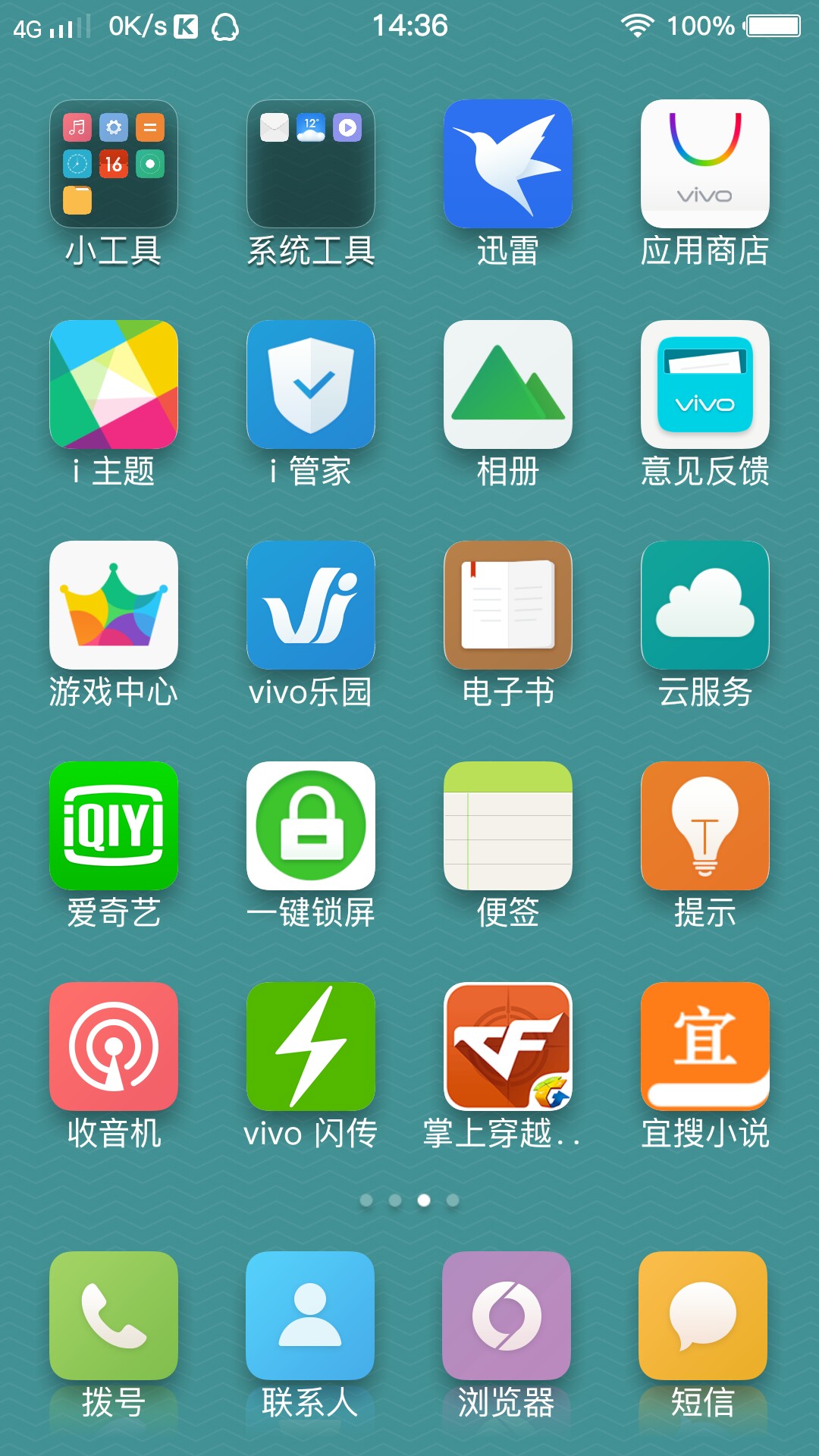The image size is (819, 1456).
Task: Activate 一键锁屏 one-tap lock screen
Action: (309, 825)
